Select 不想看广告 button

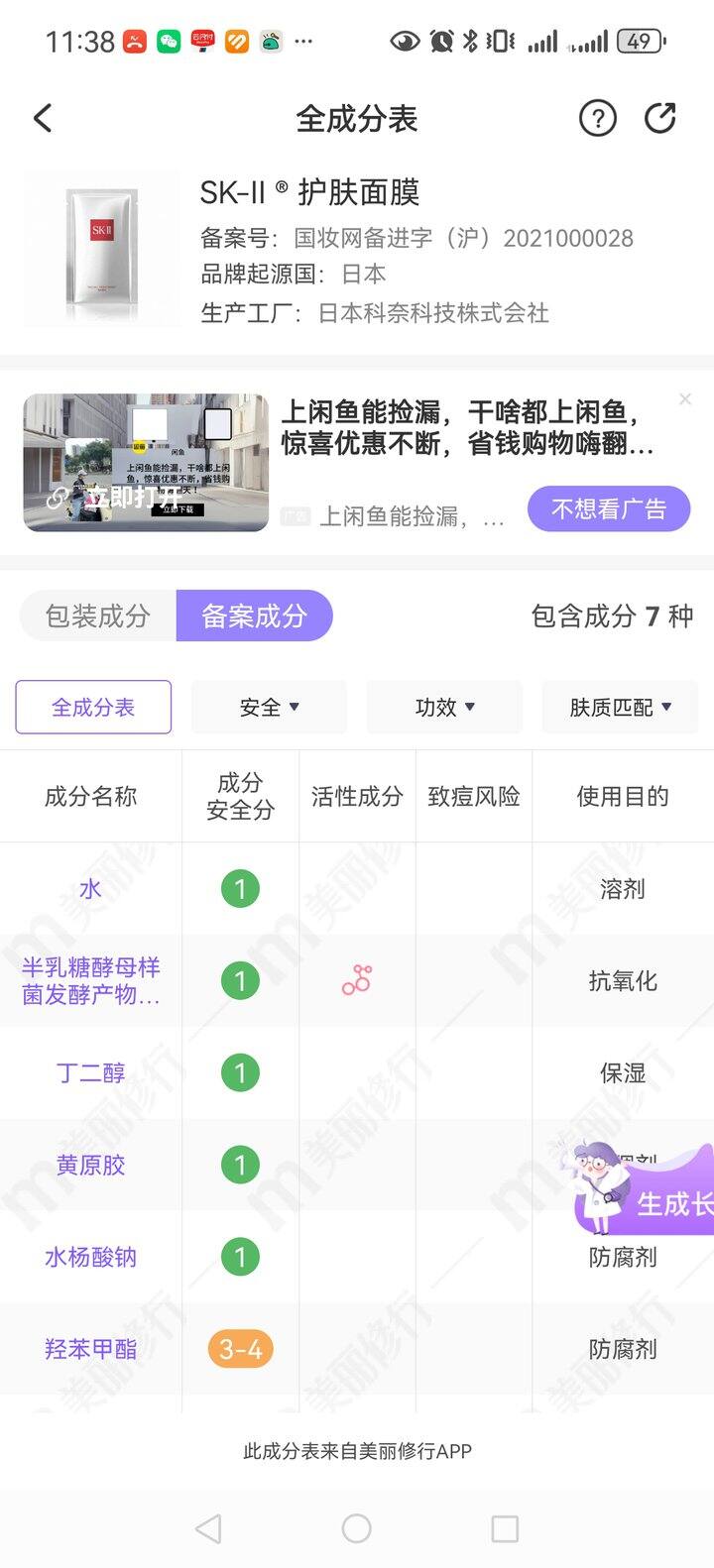point(608,509)
